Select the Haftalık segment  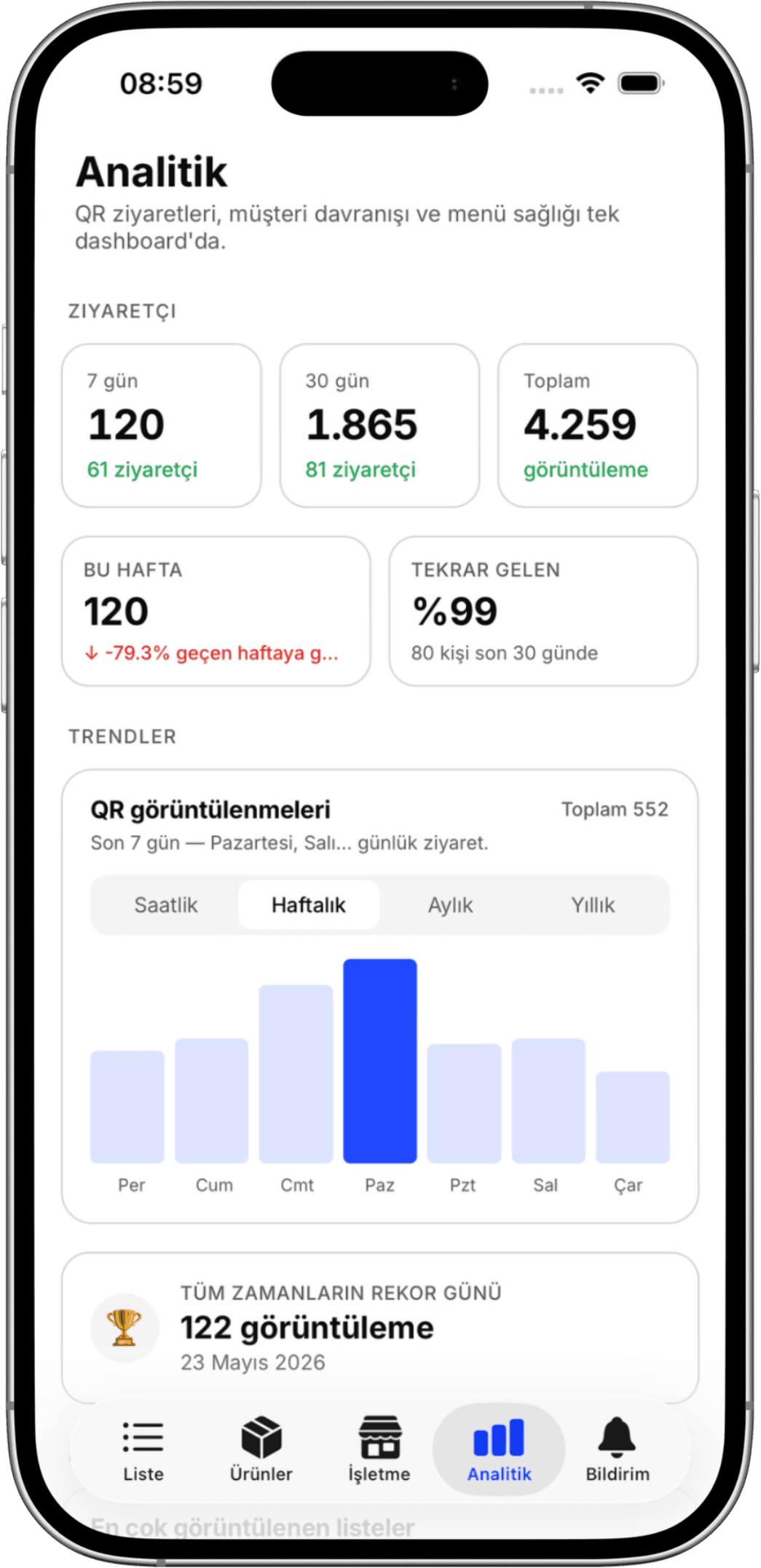click(309, 905)
